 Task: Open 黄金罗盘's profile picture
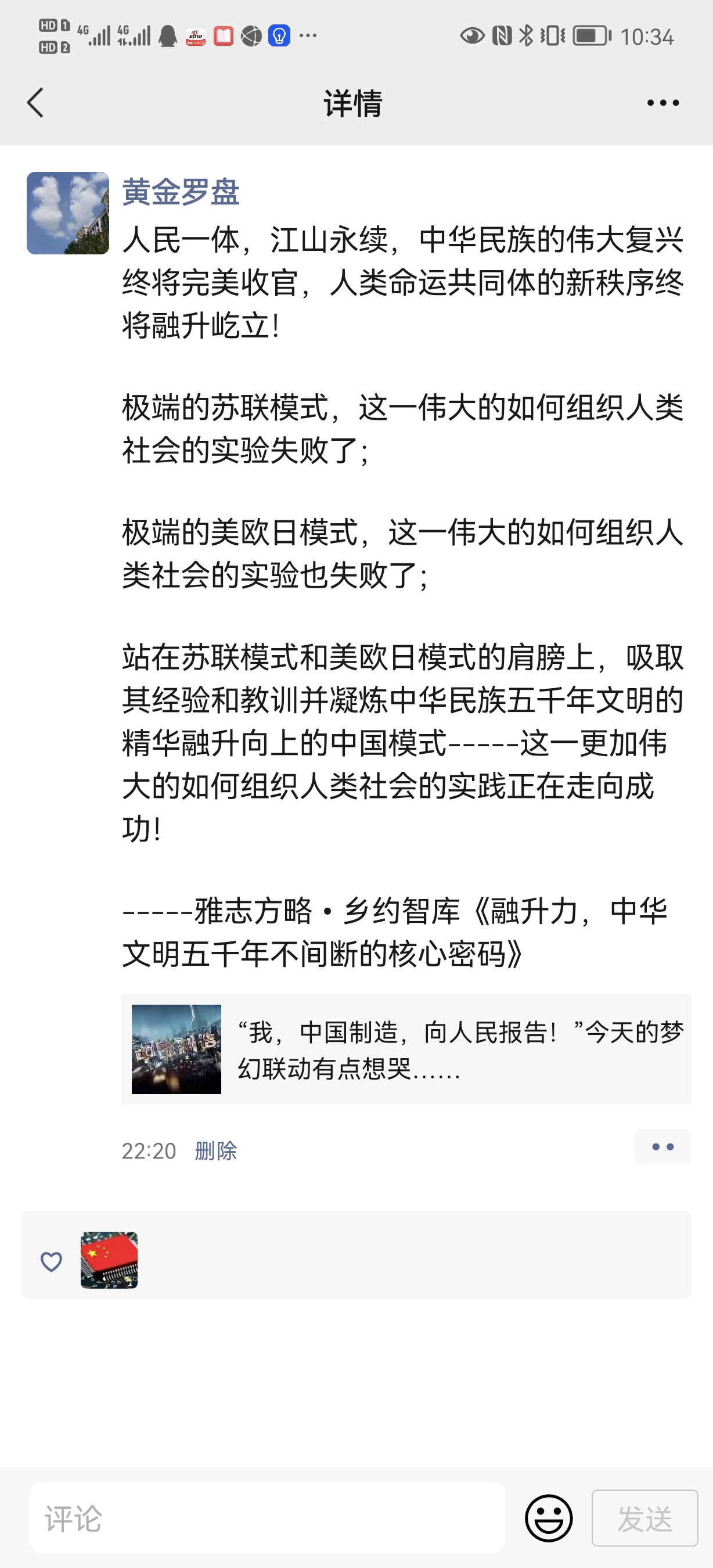click(x=68, y=213)
